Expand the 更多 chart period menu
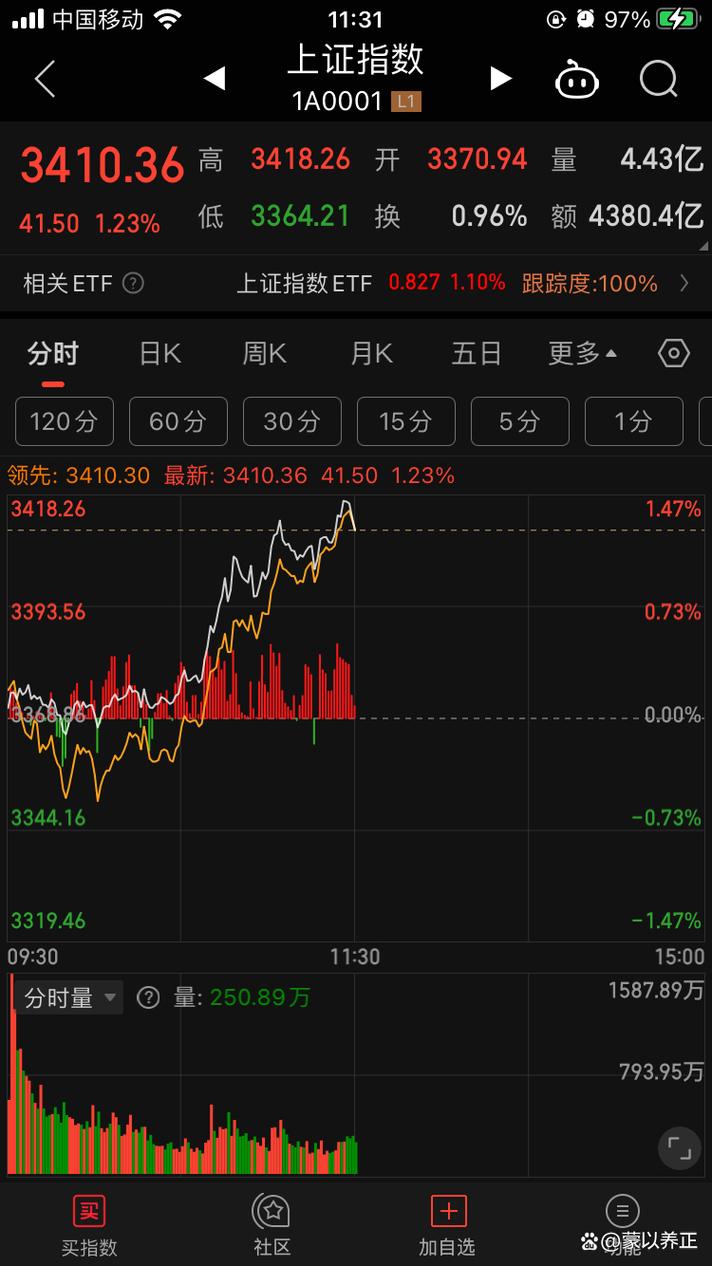The image size is (712, 1266). click(x=582, y=353)
